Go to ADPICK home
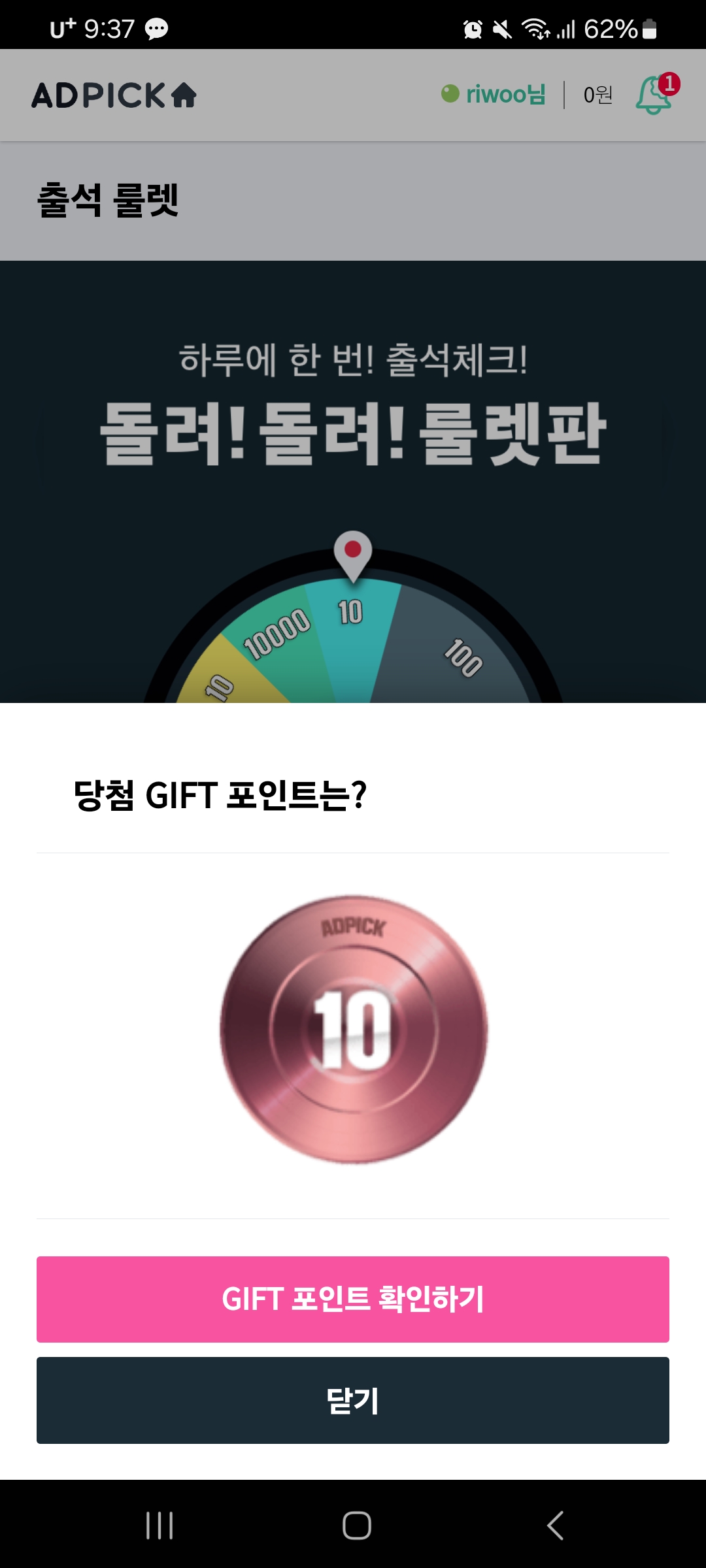Screen dimensions: 706x1568 coord(114,95)
